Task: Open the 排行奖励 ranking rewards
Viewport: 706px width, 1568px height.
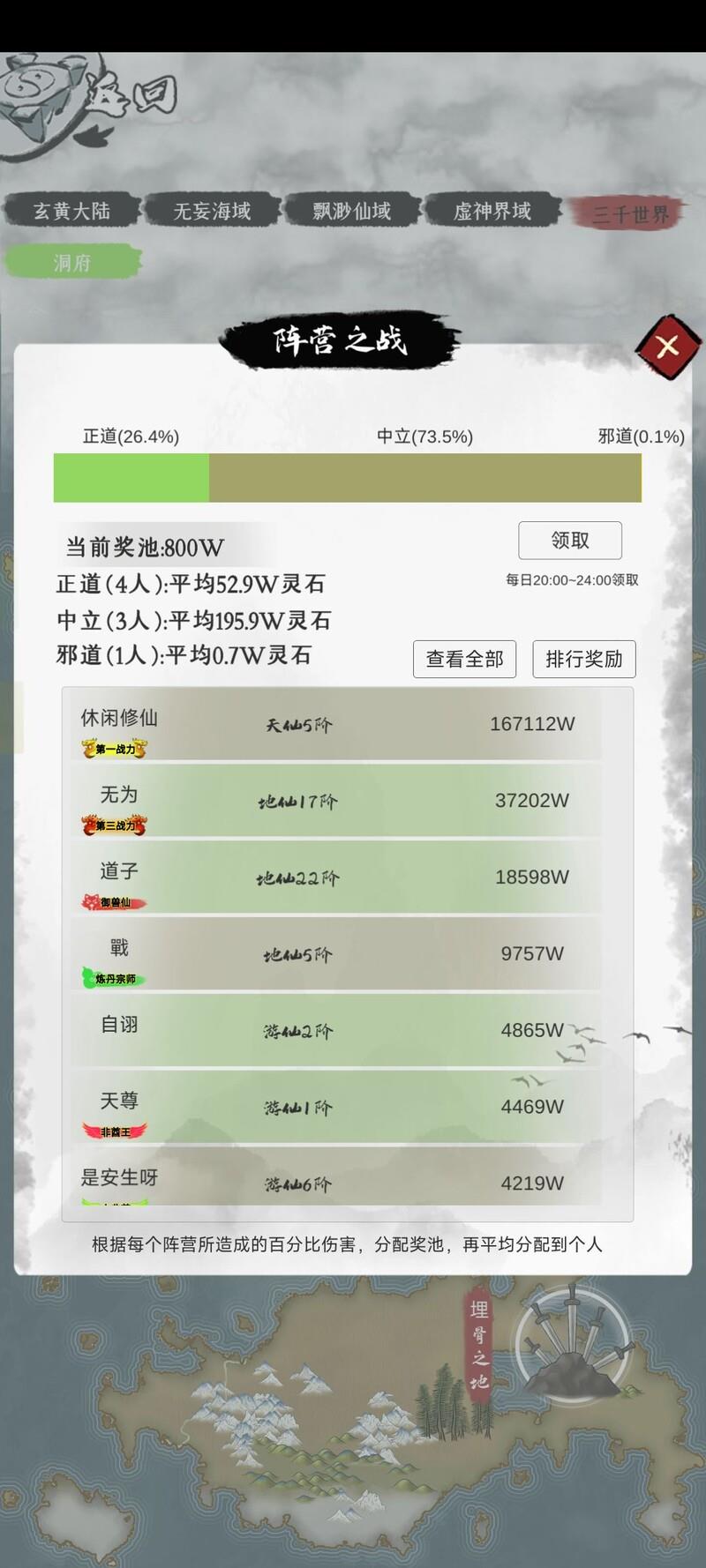Action: (583, 659)
